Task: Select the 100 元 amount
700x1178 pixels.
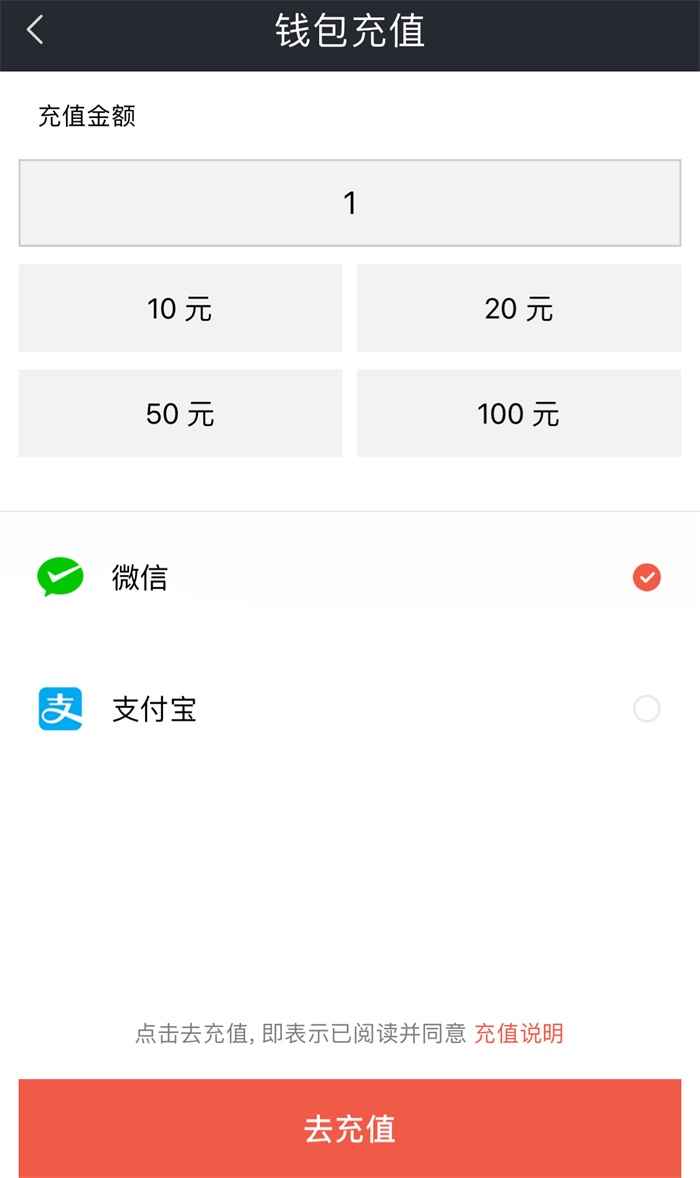Action: [519, 414]
